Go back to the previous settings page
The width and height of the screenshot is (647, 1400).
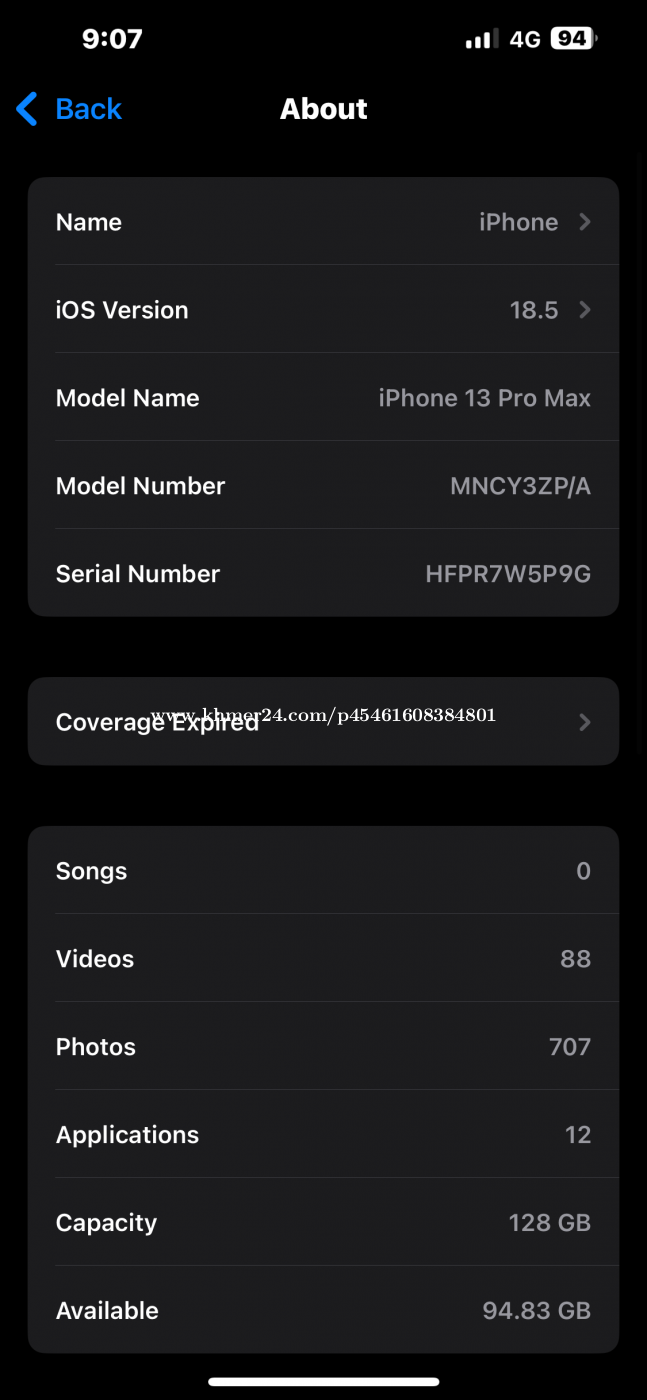[69, 109]
